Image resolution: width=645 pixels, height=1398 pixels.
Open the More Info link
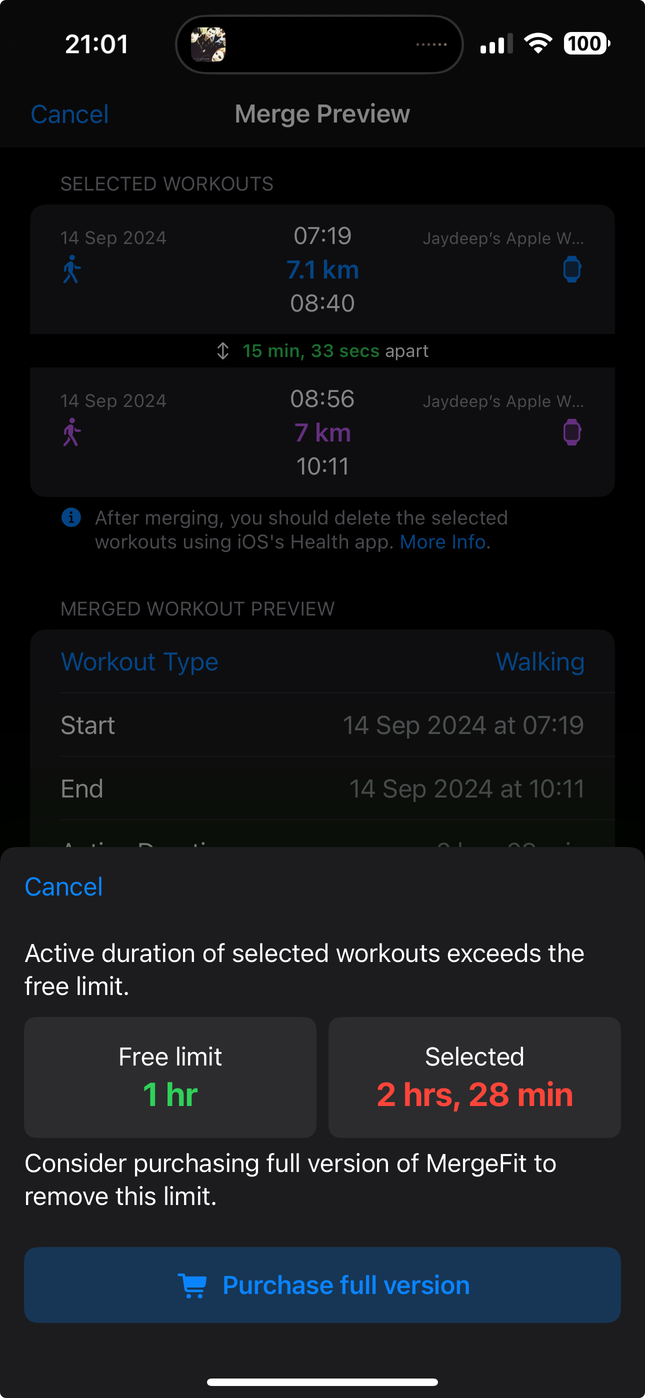click(x=443, y=542)
